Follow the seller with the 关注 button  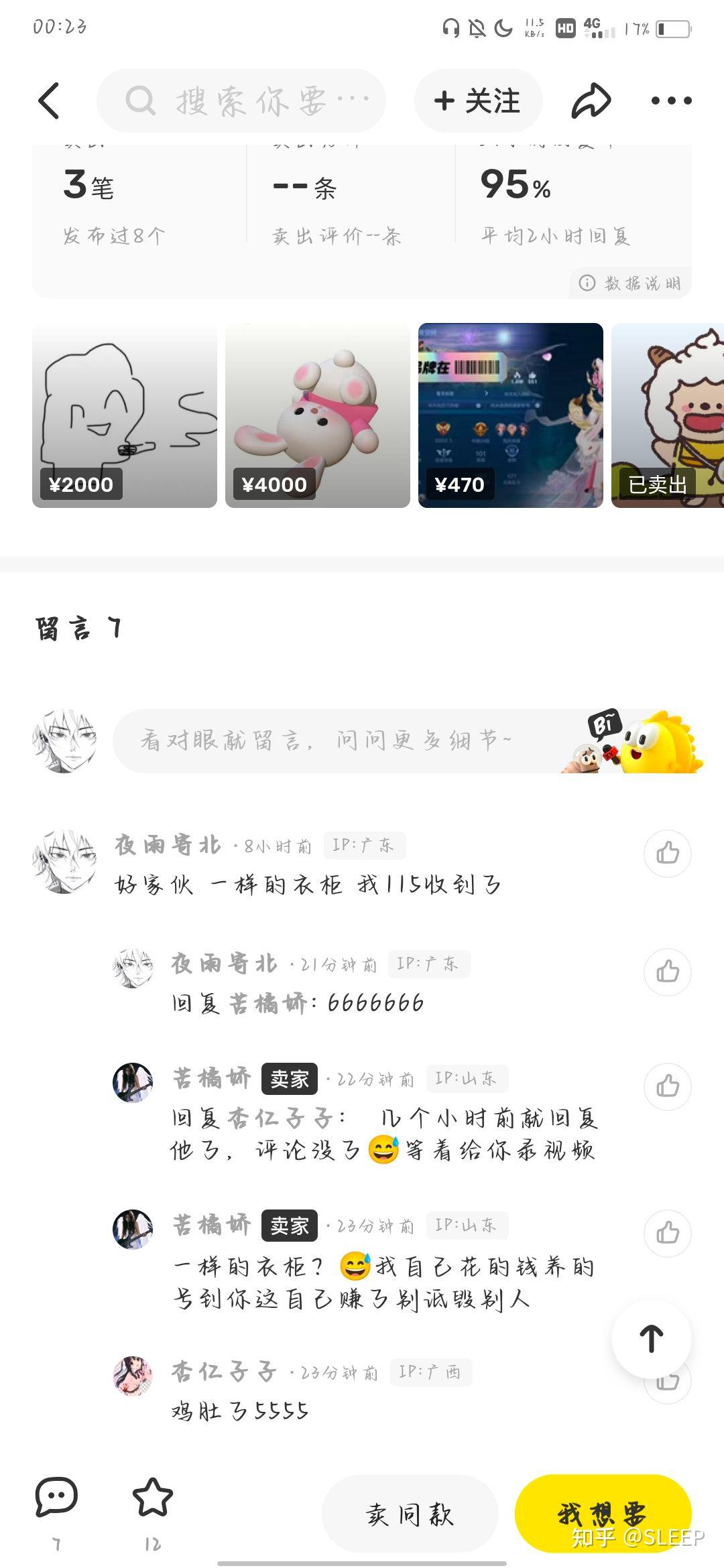[x=478, y=101]
